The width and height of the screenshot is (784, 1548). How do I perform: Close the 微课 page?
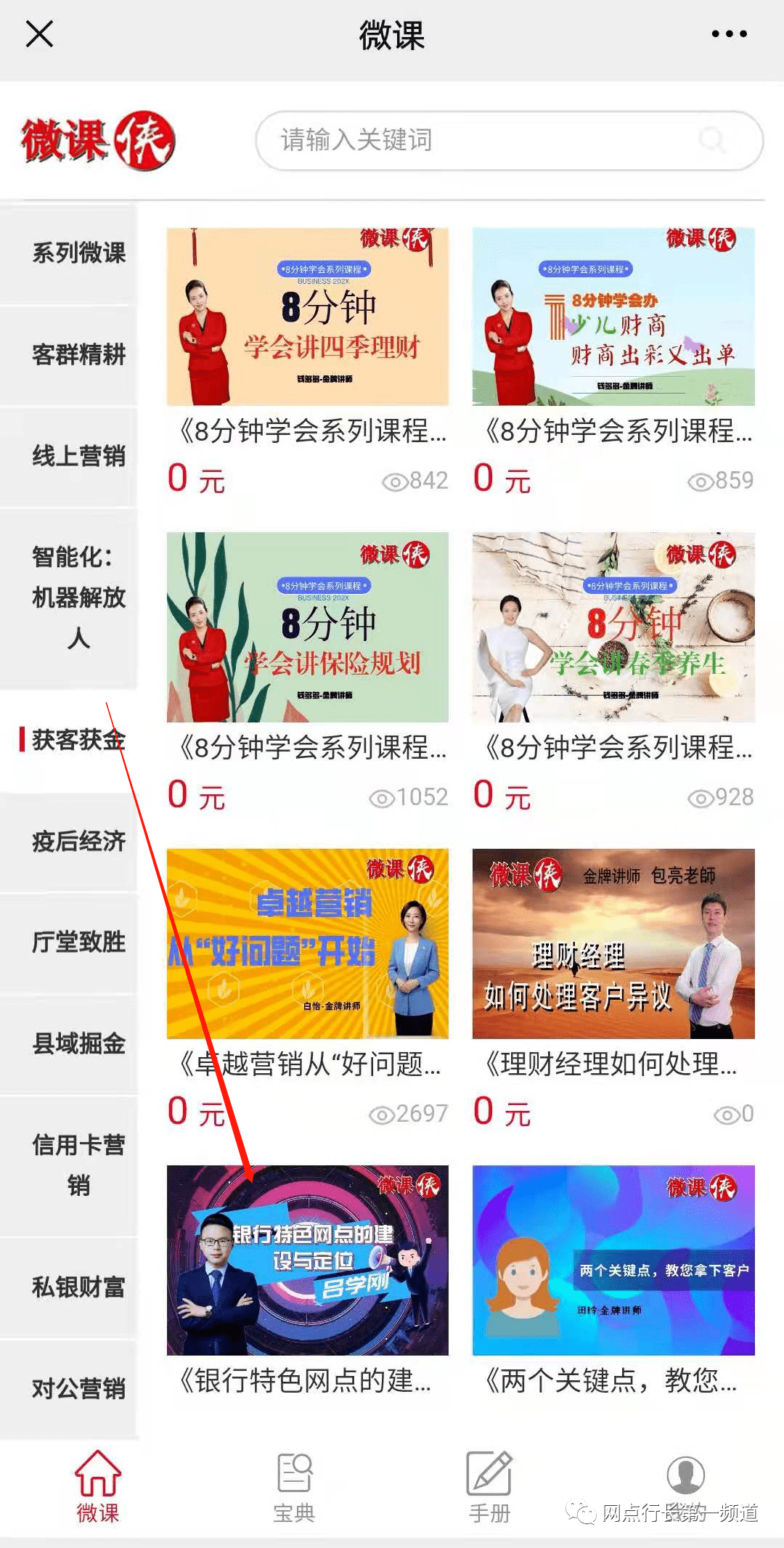[39, 33]
